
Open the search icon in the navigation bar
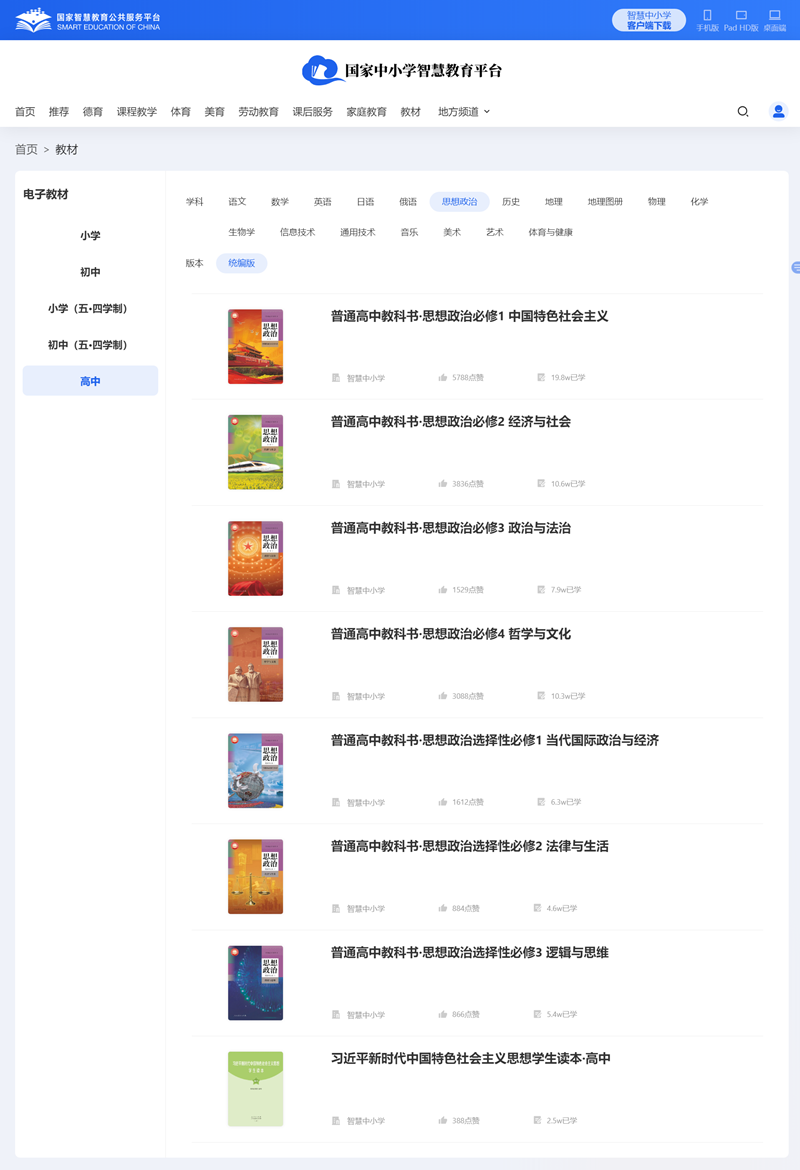click(x=742, y=111)
